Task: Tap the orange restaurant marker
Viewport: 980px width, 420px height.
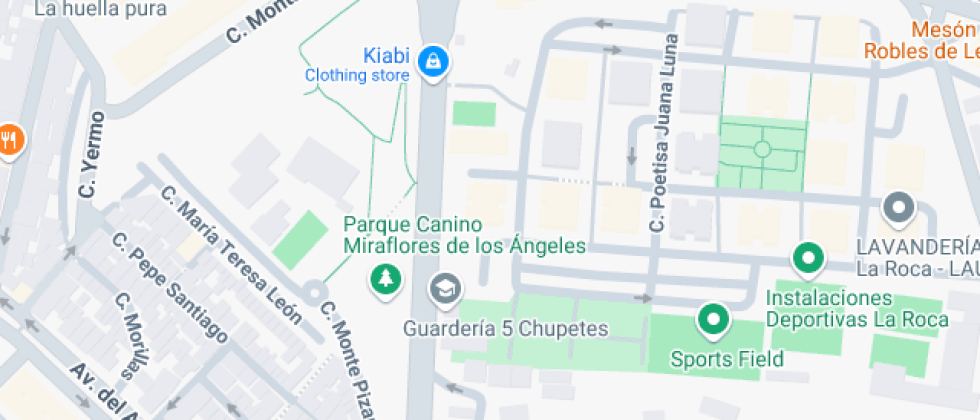Action: (9, 141)
